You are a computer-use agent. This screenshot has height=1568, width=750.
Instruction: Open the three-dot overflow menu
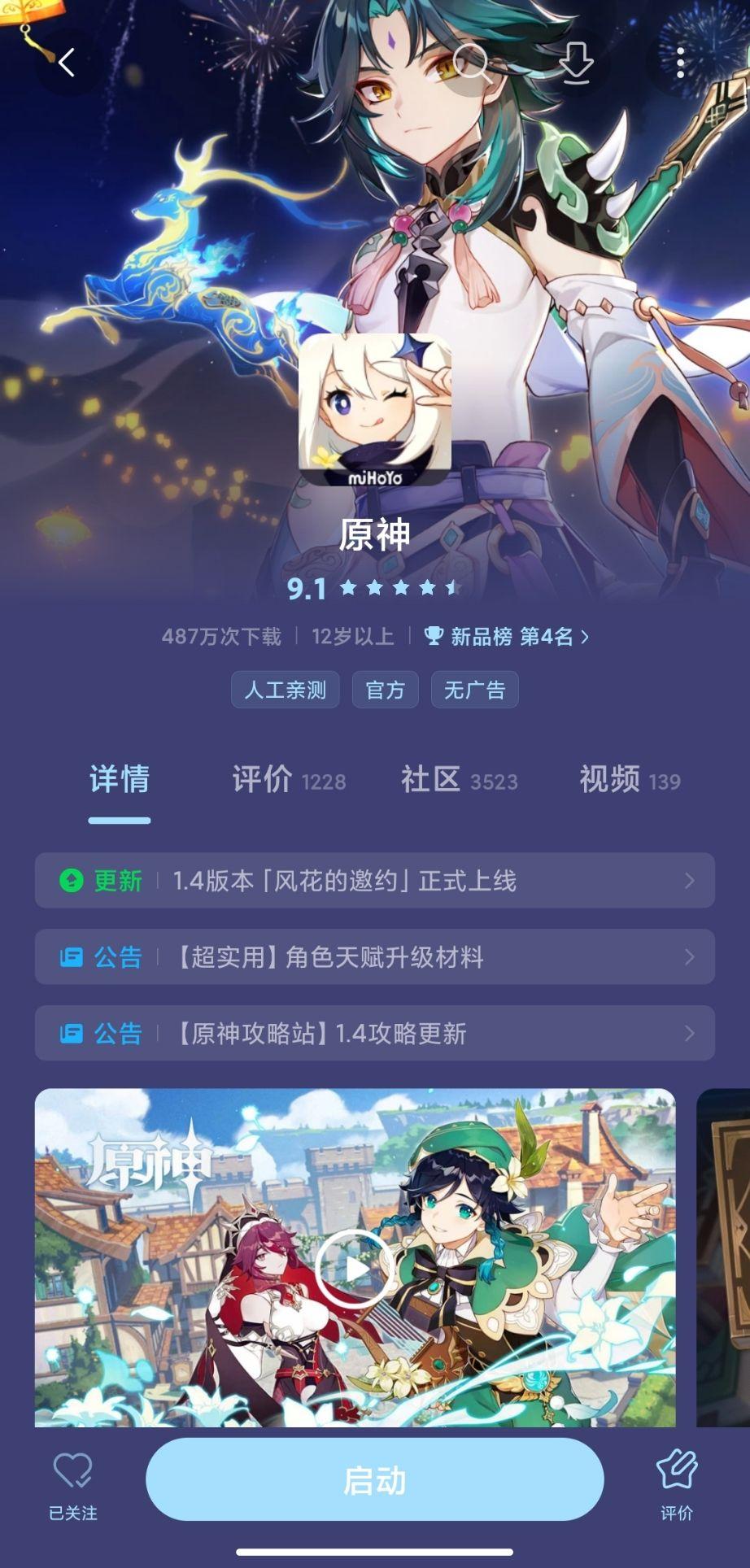pos(680,62)
